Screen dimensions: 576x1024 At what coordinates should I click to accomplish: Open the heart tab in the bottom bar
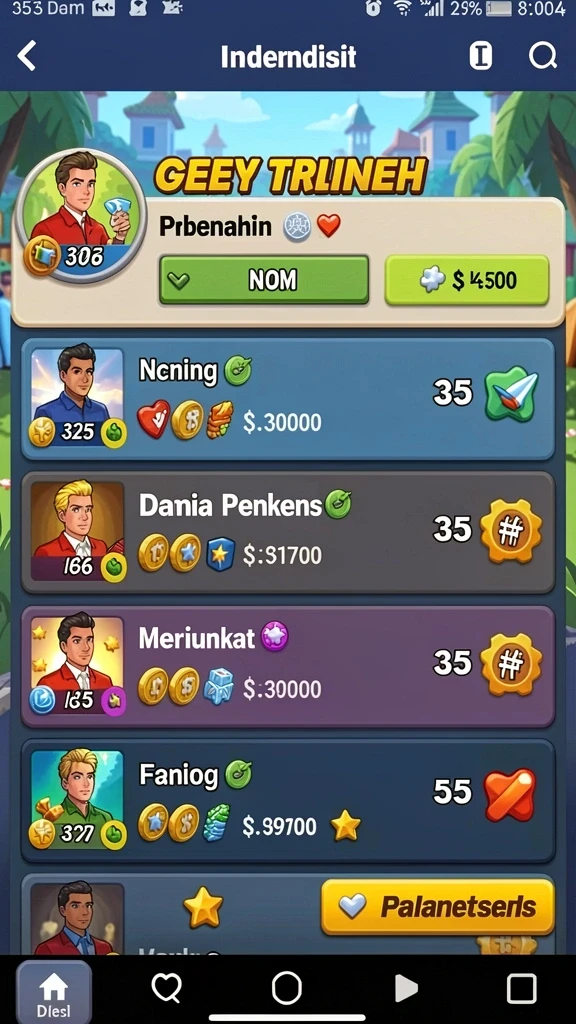pos(167,989)
